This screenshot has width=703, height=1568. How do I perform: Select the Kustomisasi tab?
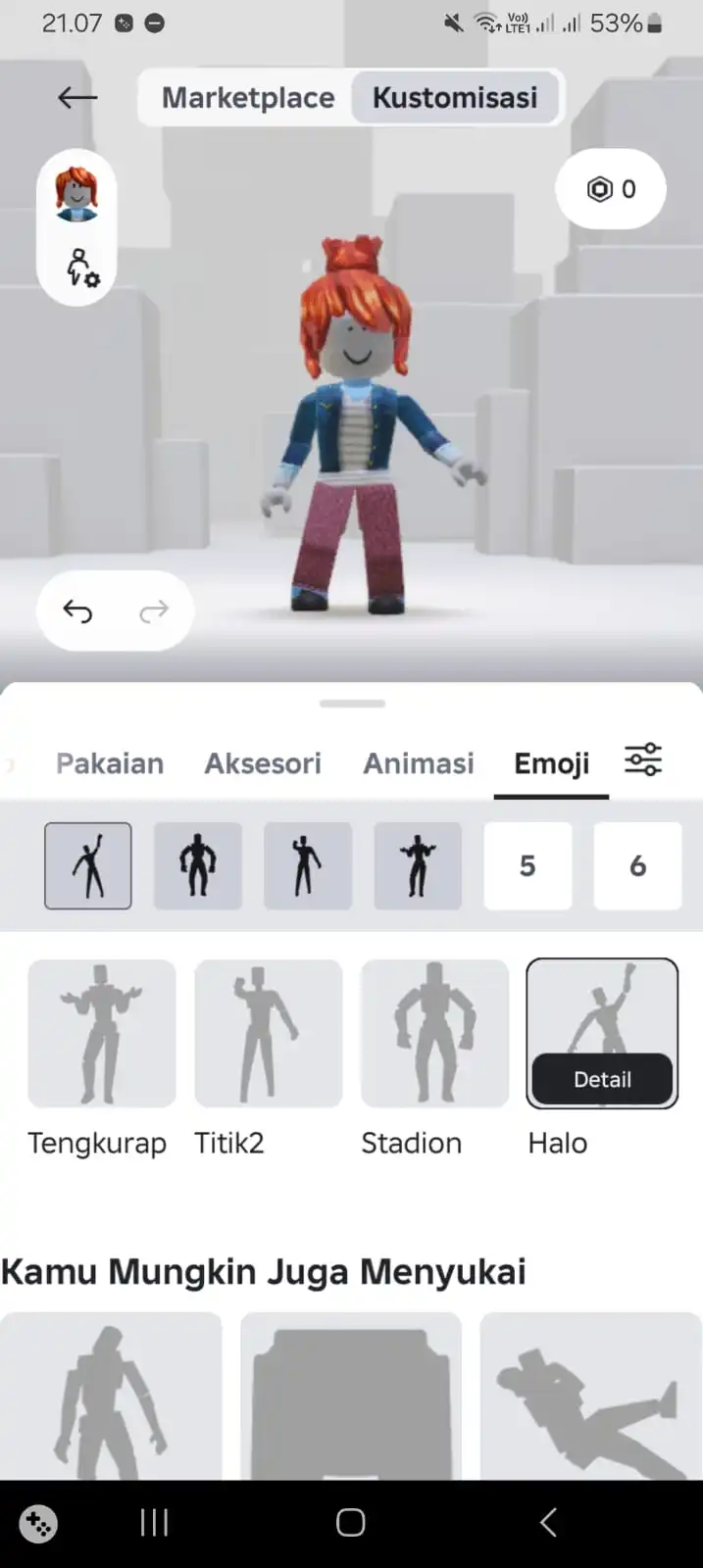pyautogui.click(x=455, y=98)
